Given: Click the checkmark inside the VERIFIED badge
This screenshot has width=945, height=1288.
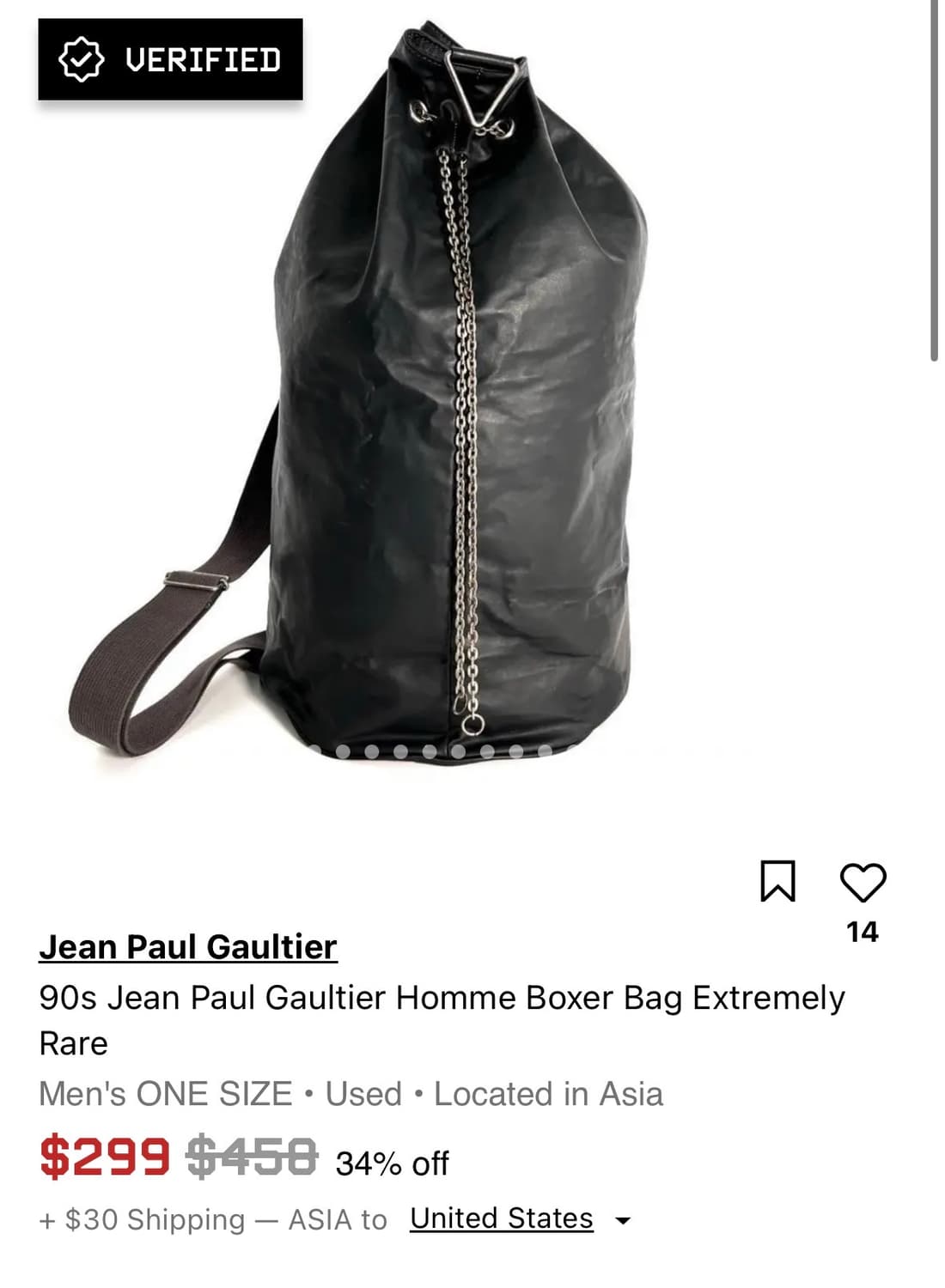Looking at the screenshot, I should coord(81,60).
